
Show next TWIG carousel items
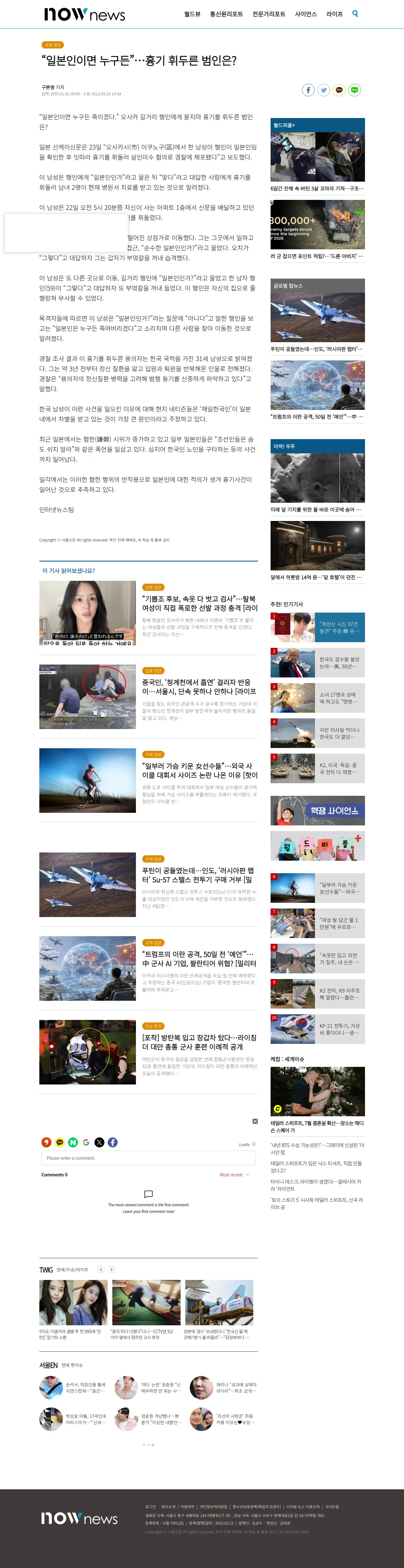[111, 1269]
